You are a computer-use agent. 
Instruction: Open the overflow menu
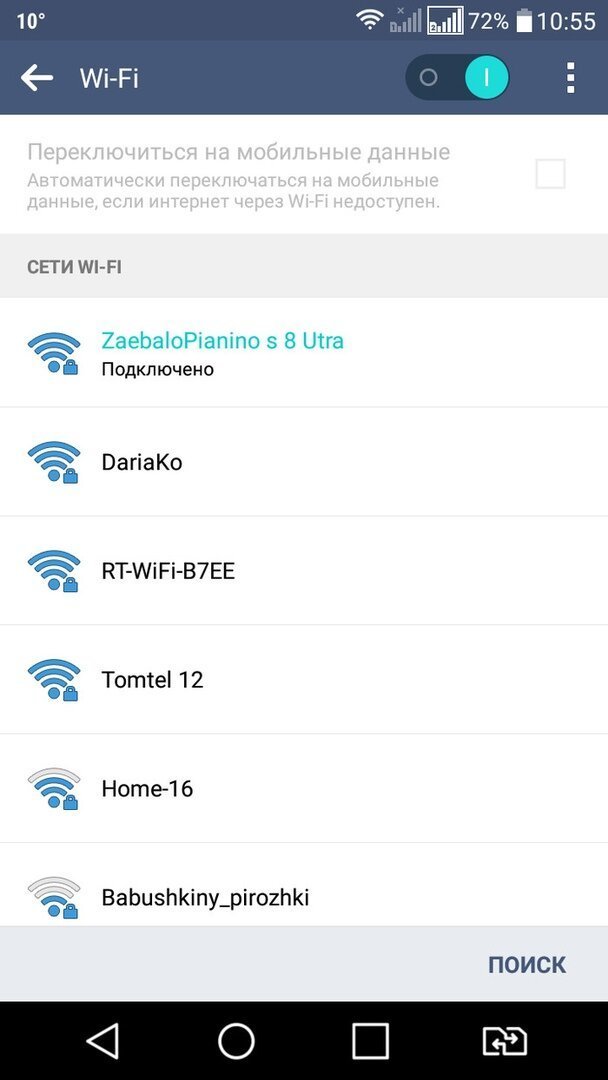(x=570, y=78)
